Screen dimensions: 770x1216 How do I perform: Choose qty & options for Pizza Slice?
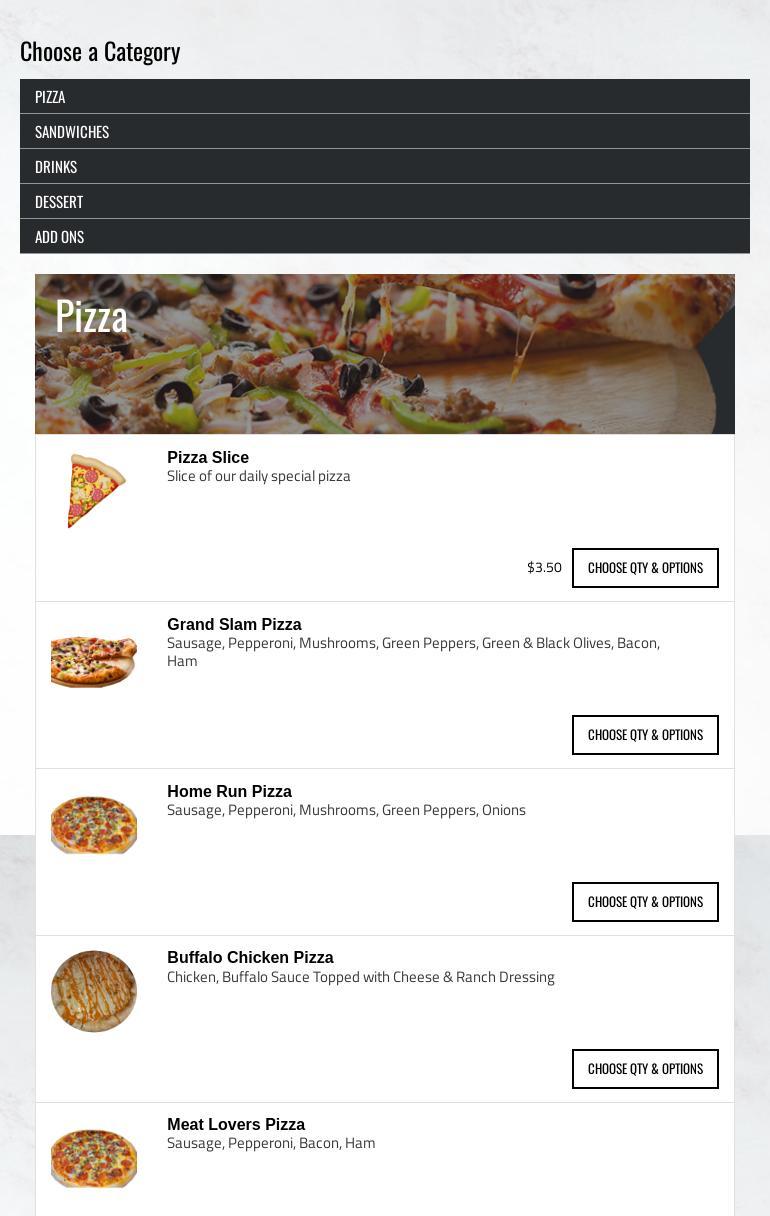pyautogui.click(x=645, y=568)
